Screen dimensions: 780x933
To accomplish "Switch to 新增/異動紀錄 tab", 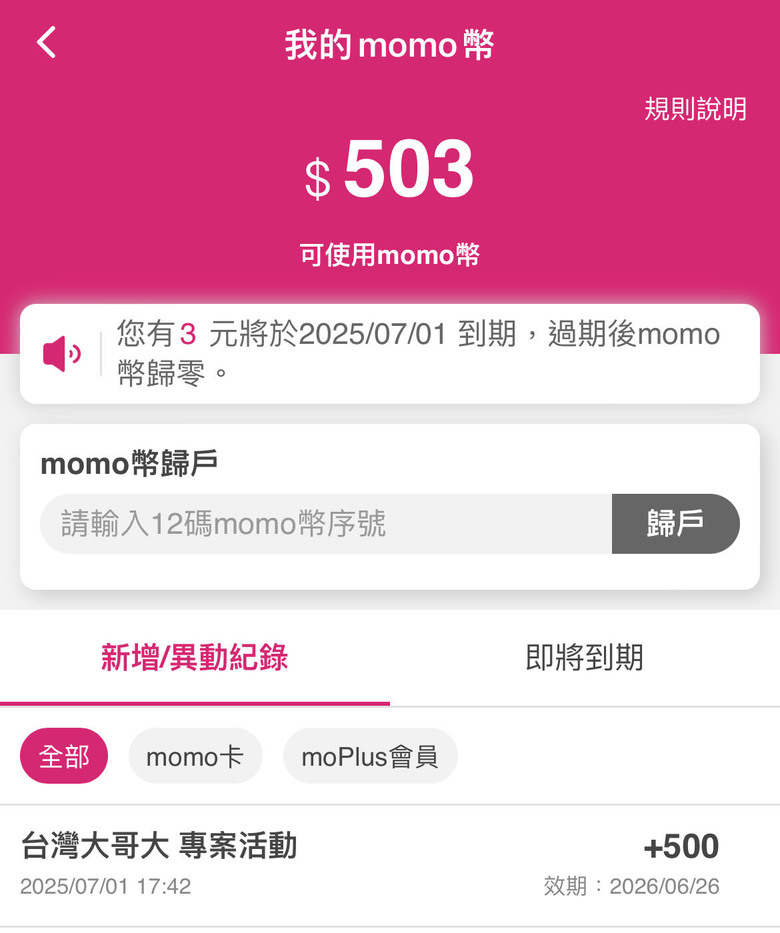I will [x=195, y=658].
